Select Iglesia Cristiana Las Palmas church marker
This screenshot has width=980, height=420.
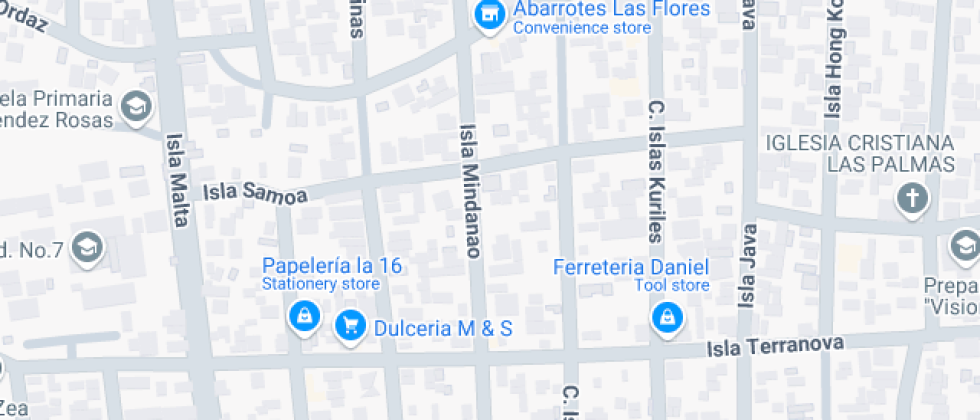(912, 197)
